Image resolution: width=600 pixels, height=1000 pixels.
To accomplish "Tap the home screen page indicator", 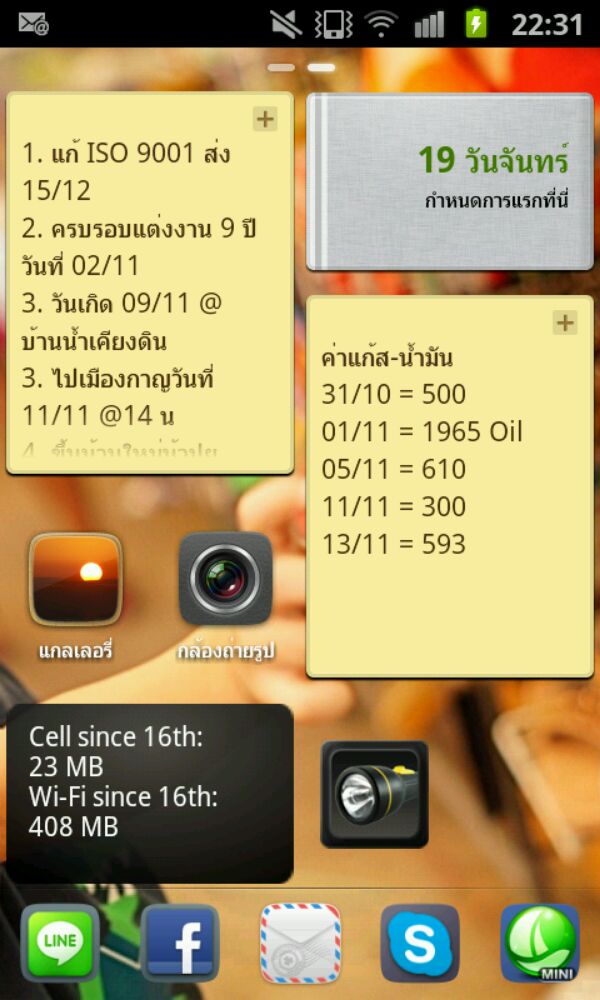I will click(x=301, y=68).
